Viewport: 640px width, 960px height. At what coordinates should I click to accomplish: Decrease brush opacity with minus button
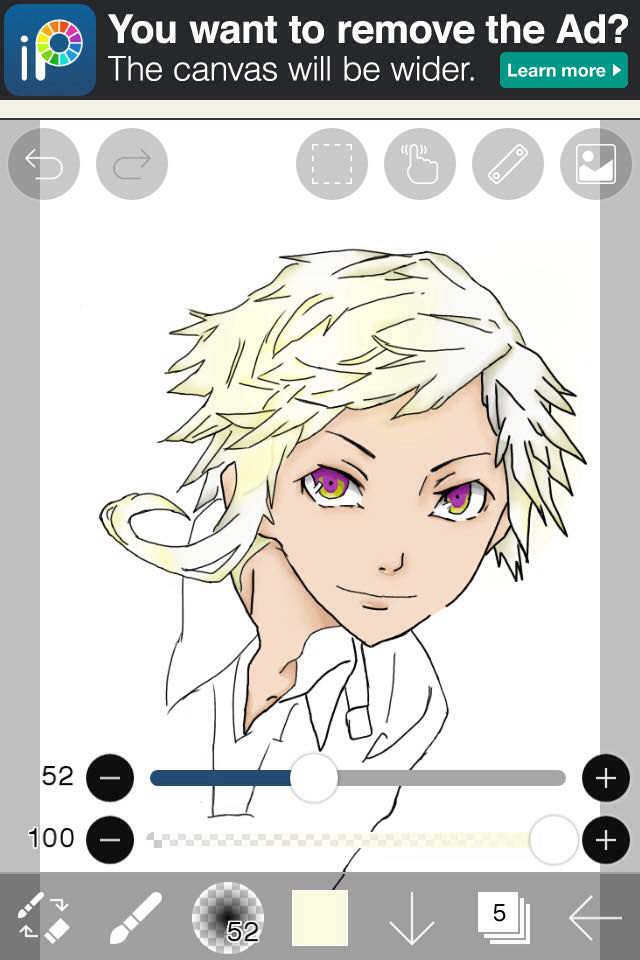tap(110, 840)
